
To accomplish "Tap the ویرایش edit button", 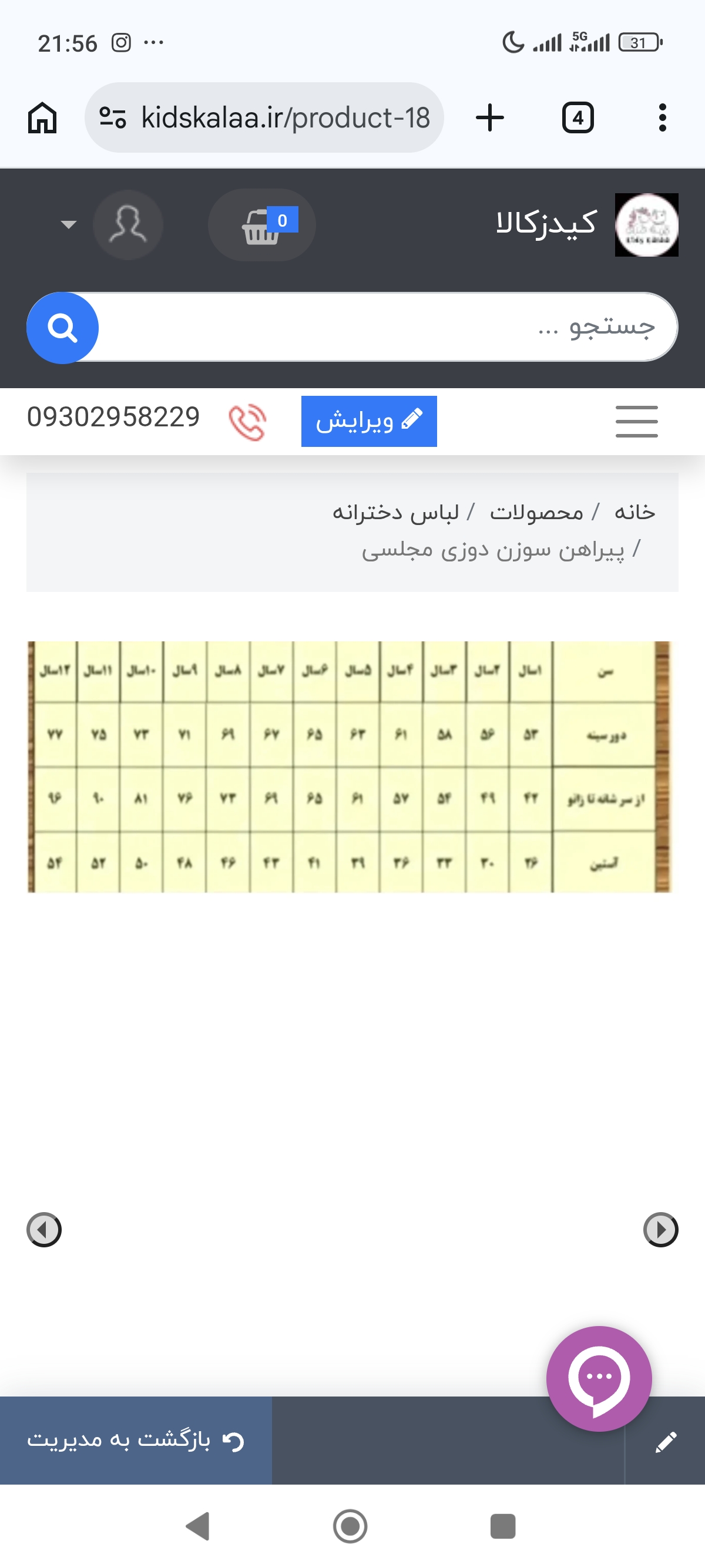I will tap(369, 421).
